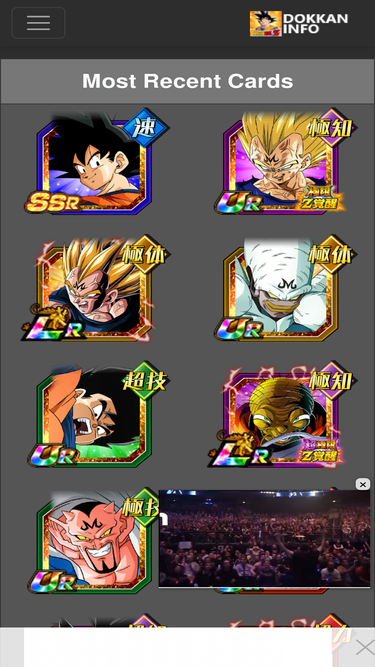This screenshot has height=667, width=375.
Task: Open the hamburger menu
Action: click(38, 23)
